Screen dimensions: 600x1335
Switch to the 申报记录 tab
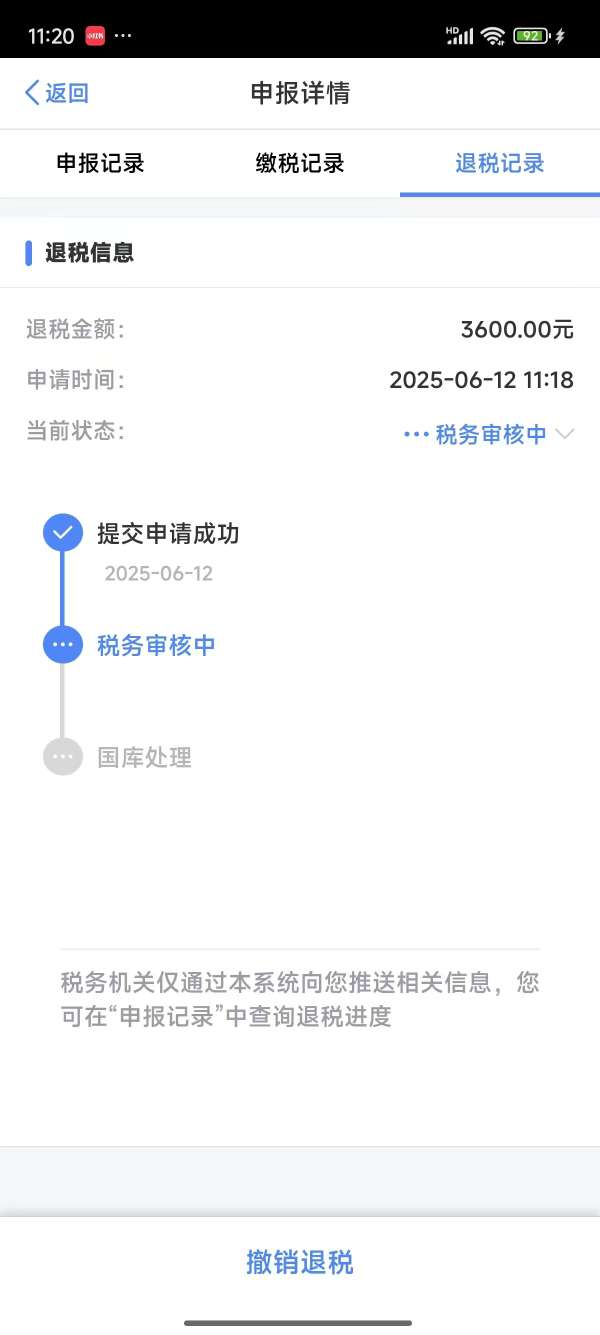point(100,164)
